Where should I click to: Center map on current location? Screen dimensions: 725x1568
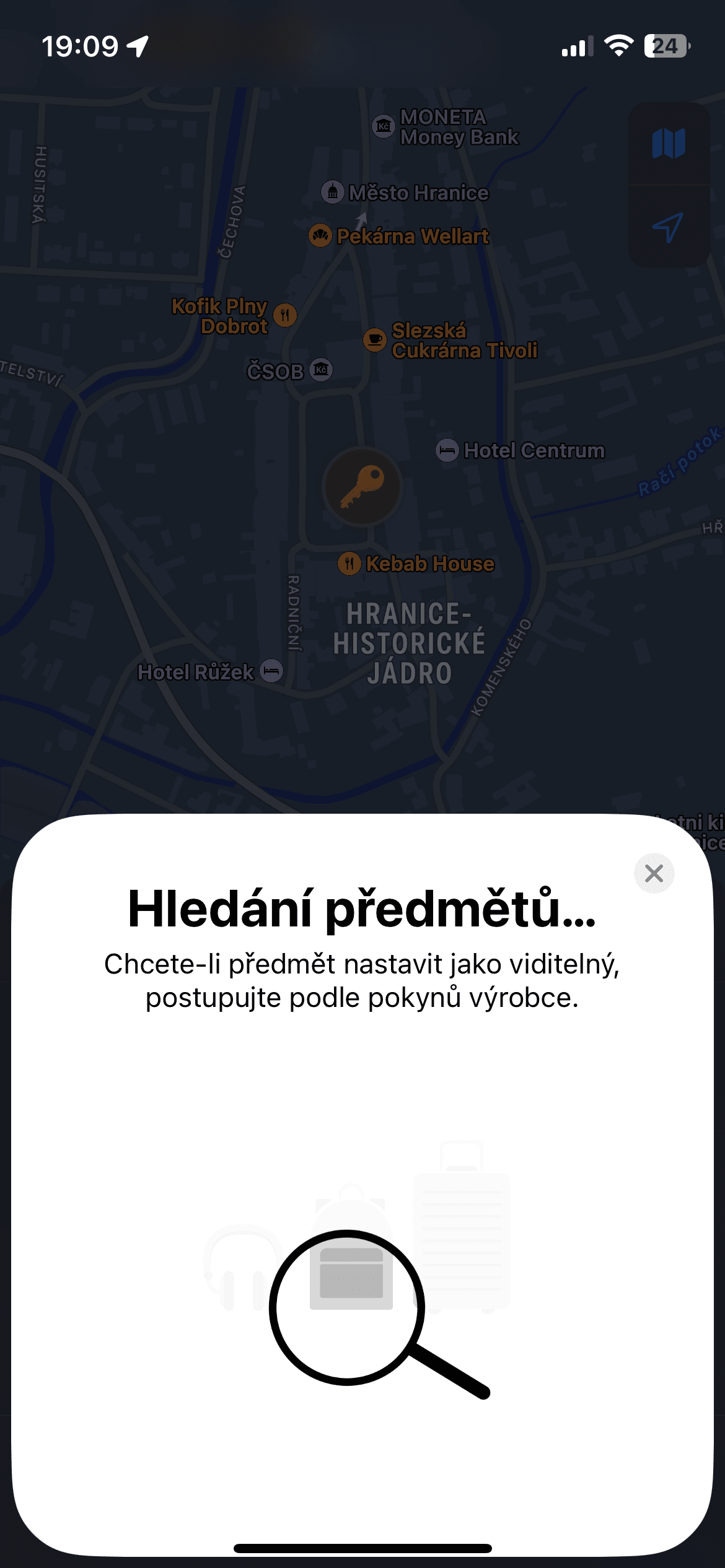669,228
